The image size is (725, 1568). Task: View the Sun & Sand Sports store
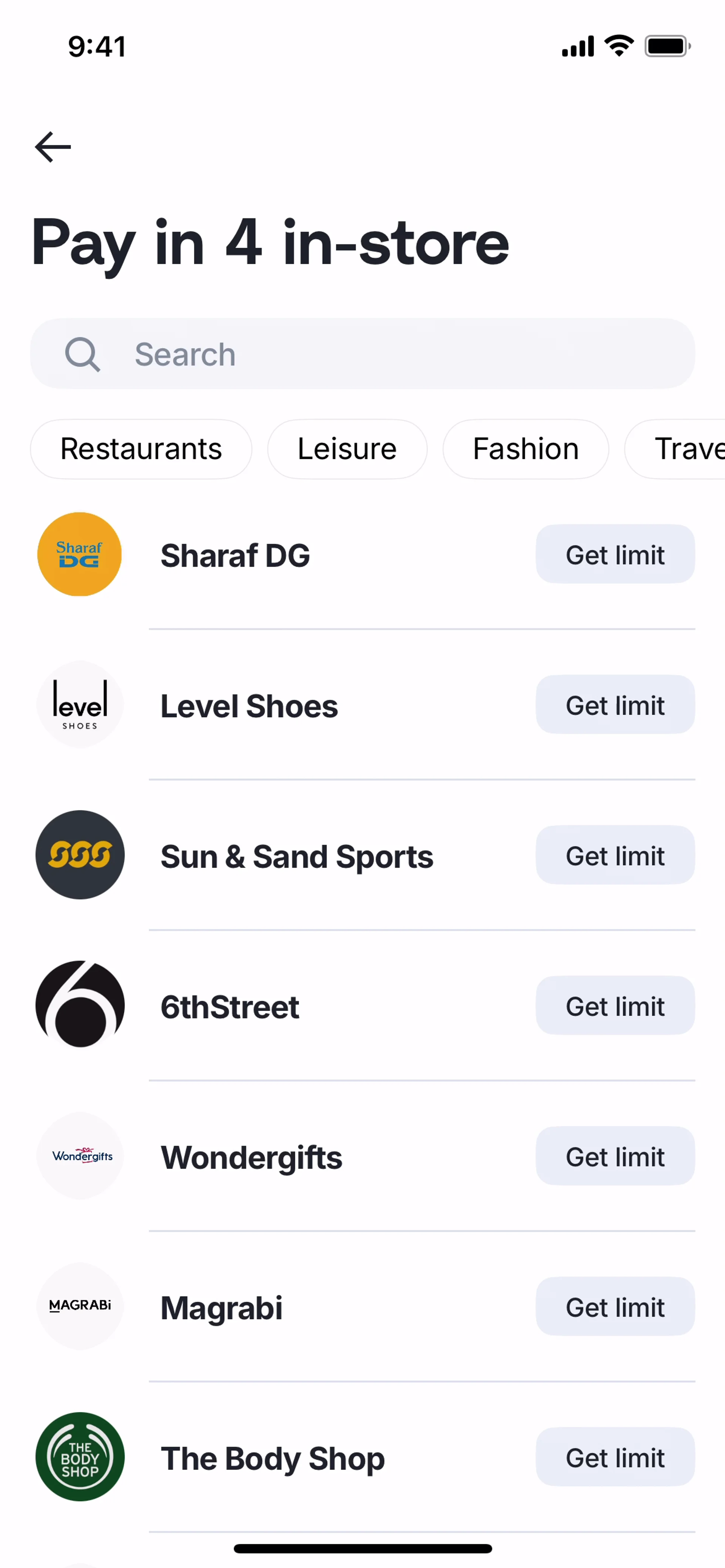pos(297,856)
